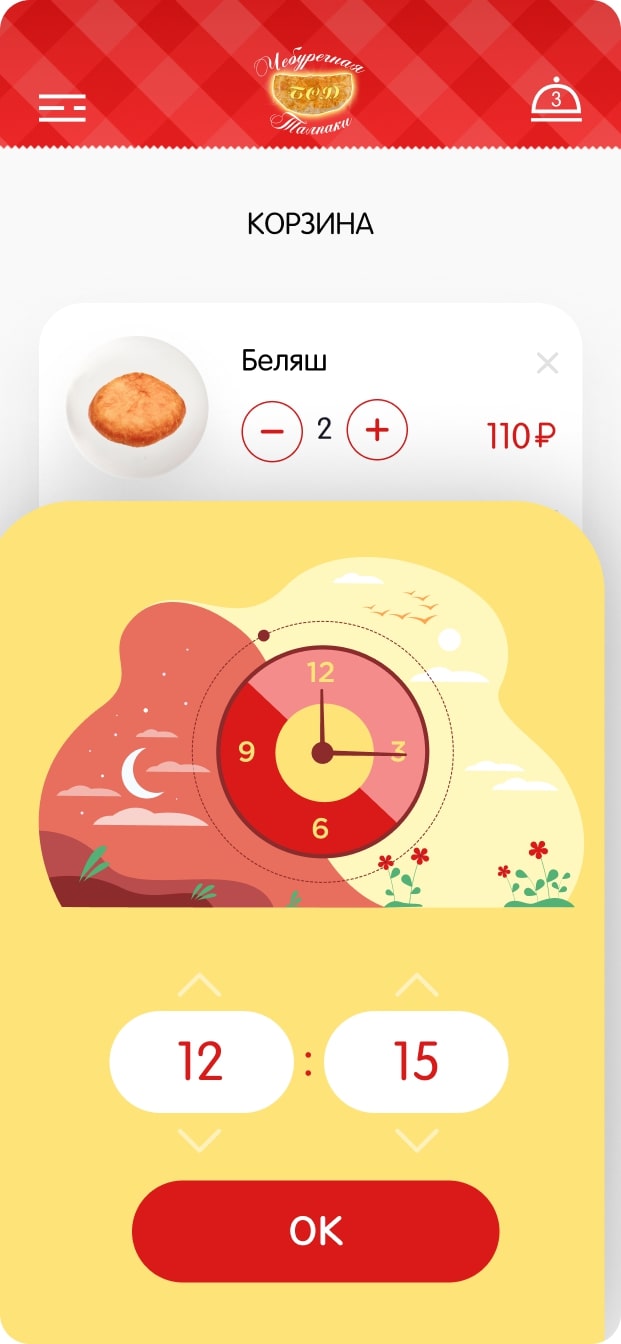This screenshot has width=621, height=1344.
Task: Tap the hour field showing 12
Action: tap(200, 1062)
